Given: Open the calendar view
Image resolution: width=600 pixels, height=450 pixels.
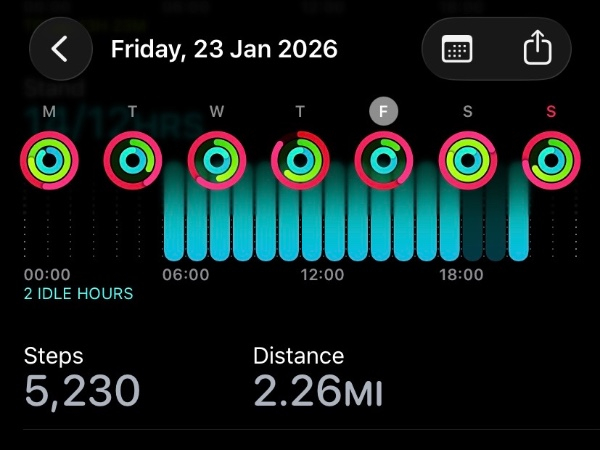Looking at the screenshot, I should click(458, 48).
